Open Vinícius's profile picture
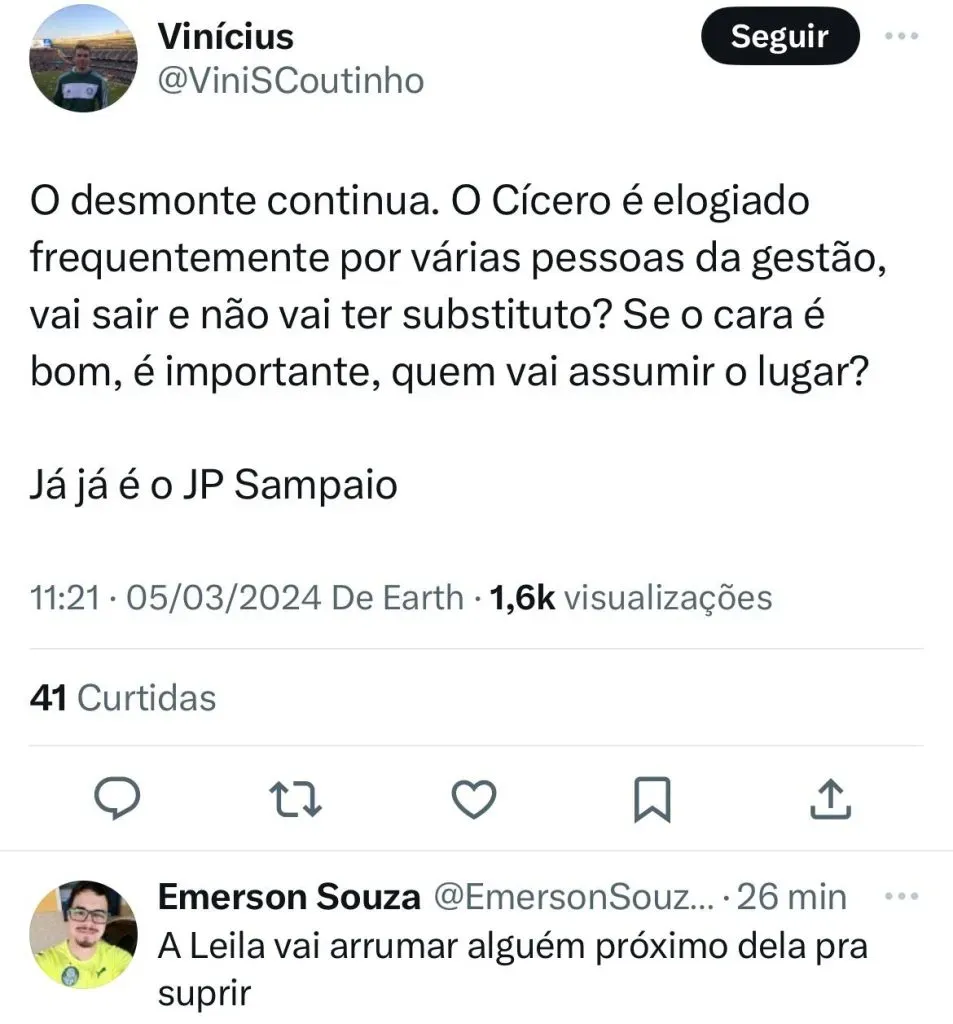Viewport: 953px width, 1024px height. click(83, 58)
